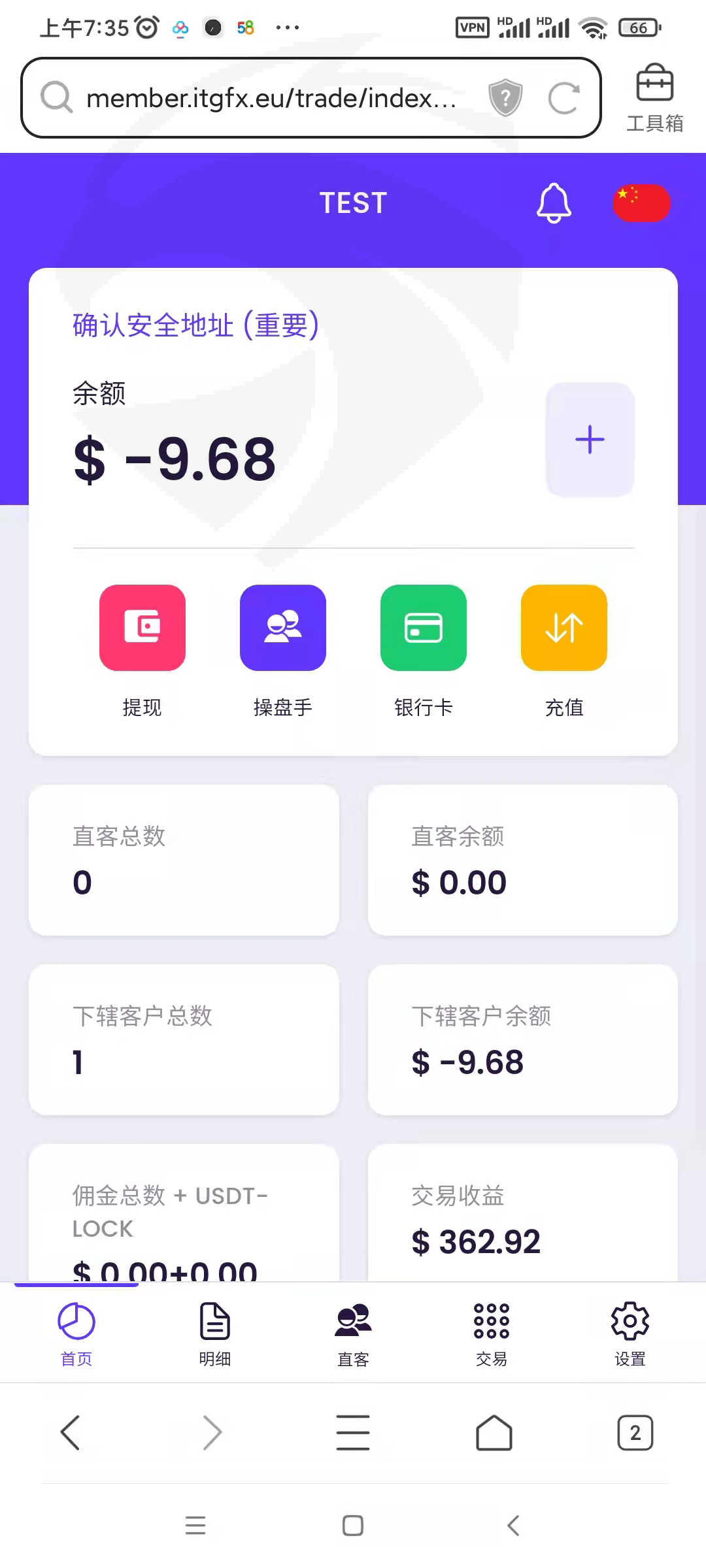Go back using the browser back arrow
Viewport: 706px width, 1568px height.
71,1433
